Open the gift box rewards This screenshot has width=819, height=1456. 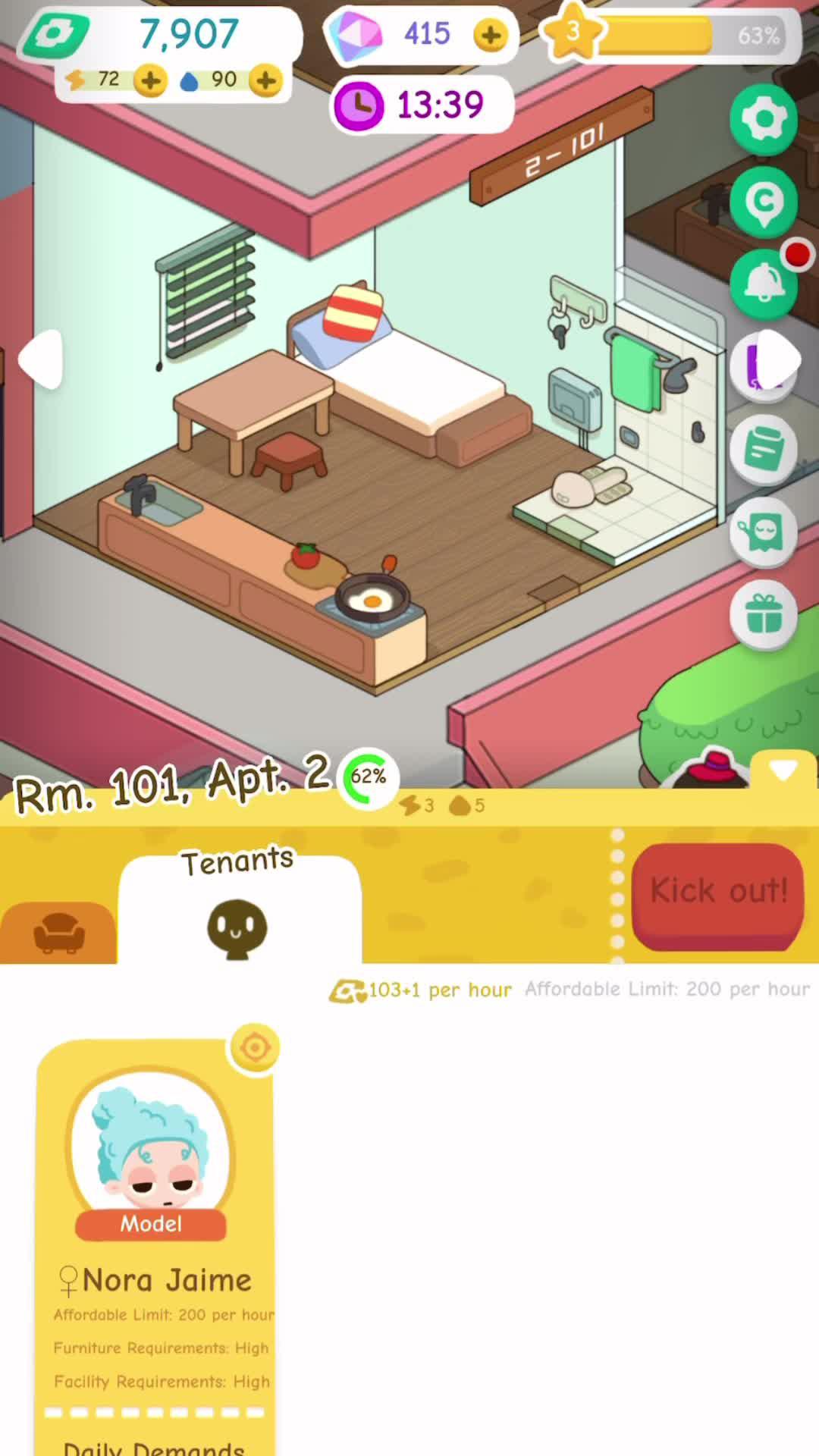[764, 615]
